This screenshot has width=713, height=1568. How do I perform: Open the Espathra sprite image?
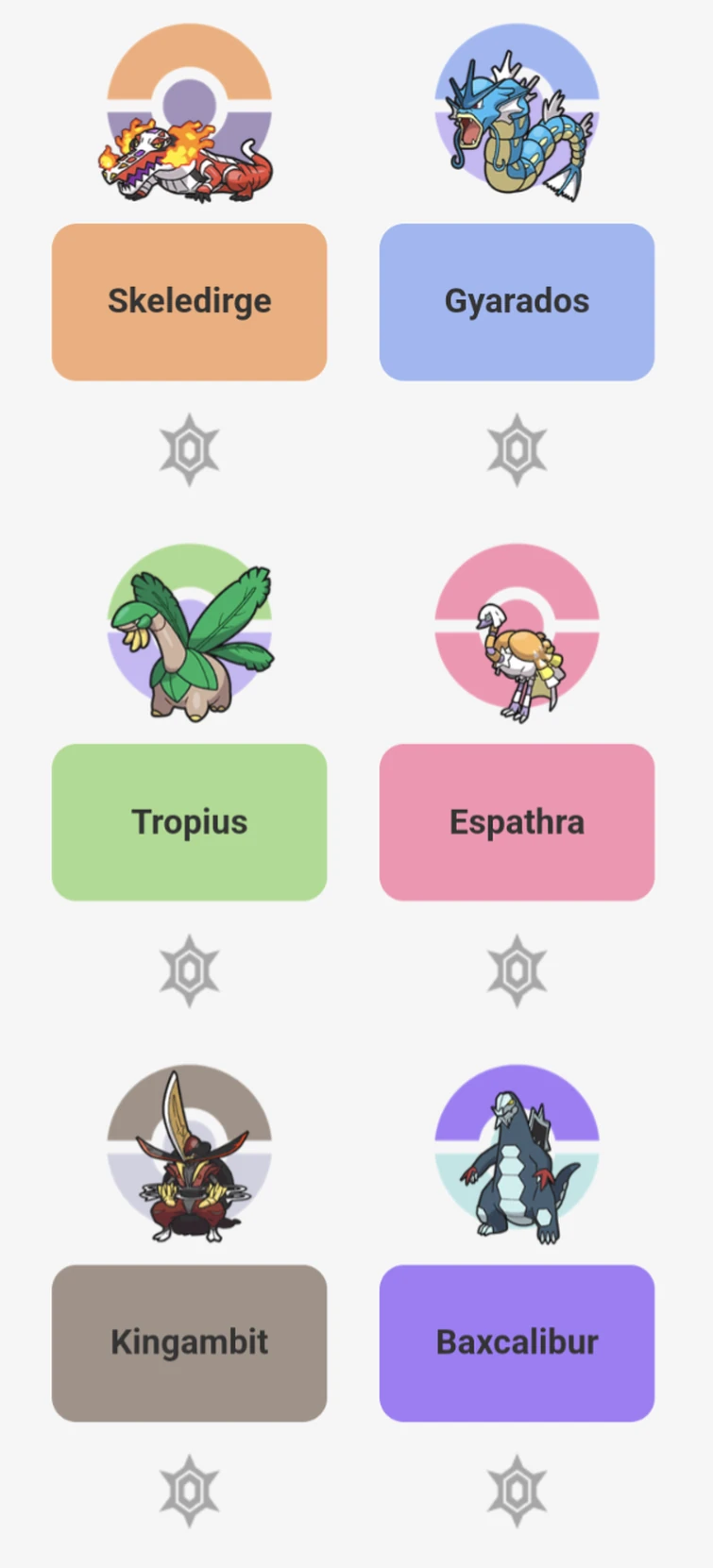coord(516,632)
